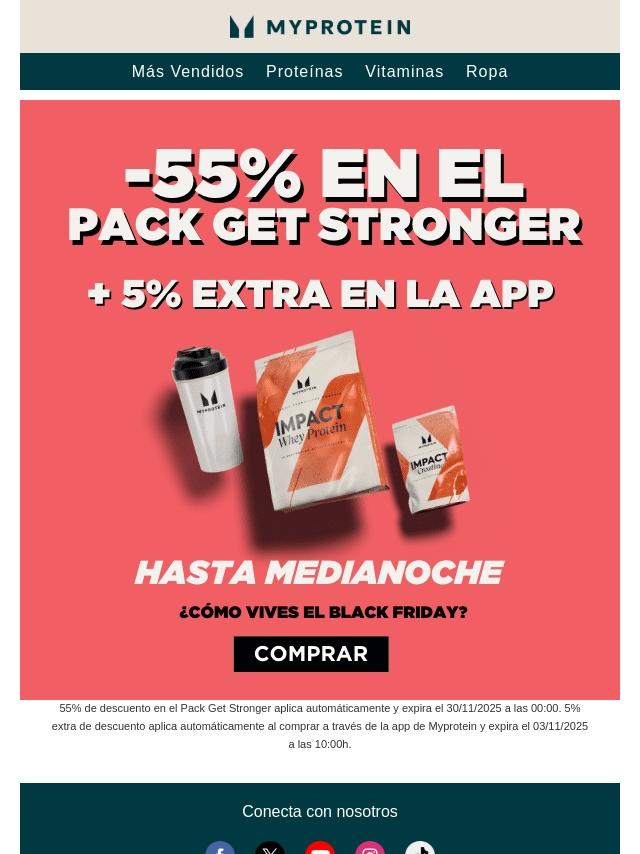Browse the Ropa category
This screenshot has height=854, width=640.
[x=486, y=71]
